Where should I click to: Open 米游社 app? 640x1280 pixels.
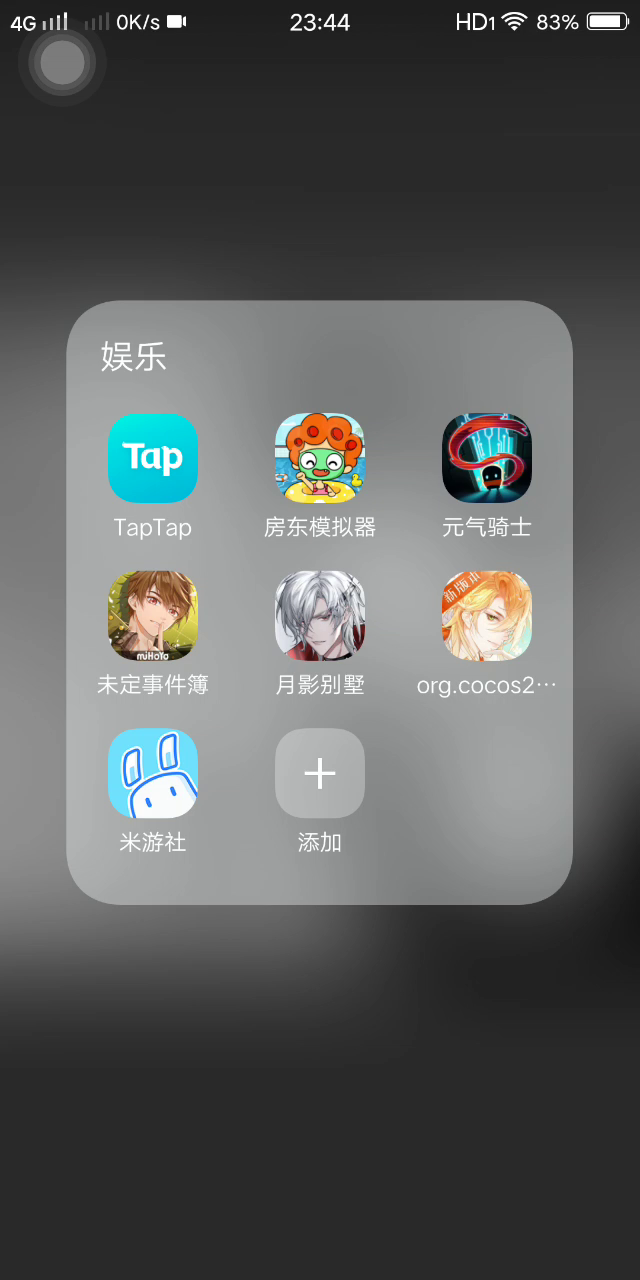pyautogui.click(x=153, y=773)
